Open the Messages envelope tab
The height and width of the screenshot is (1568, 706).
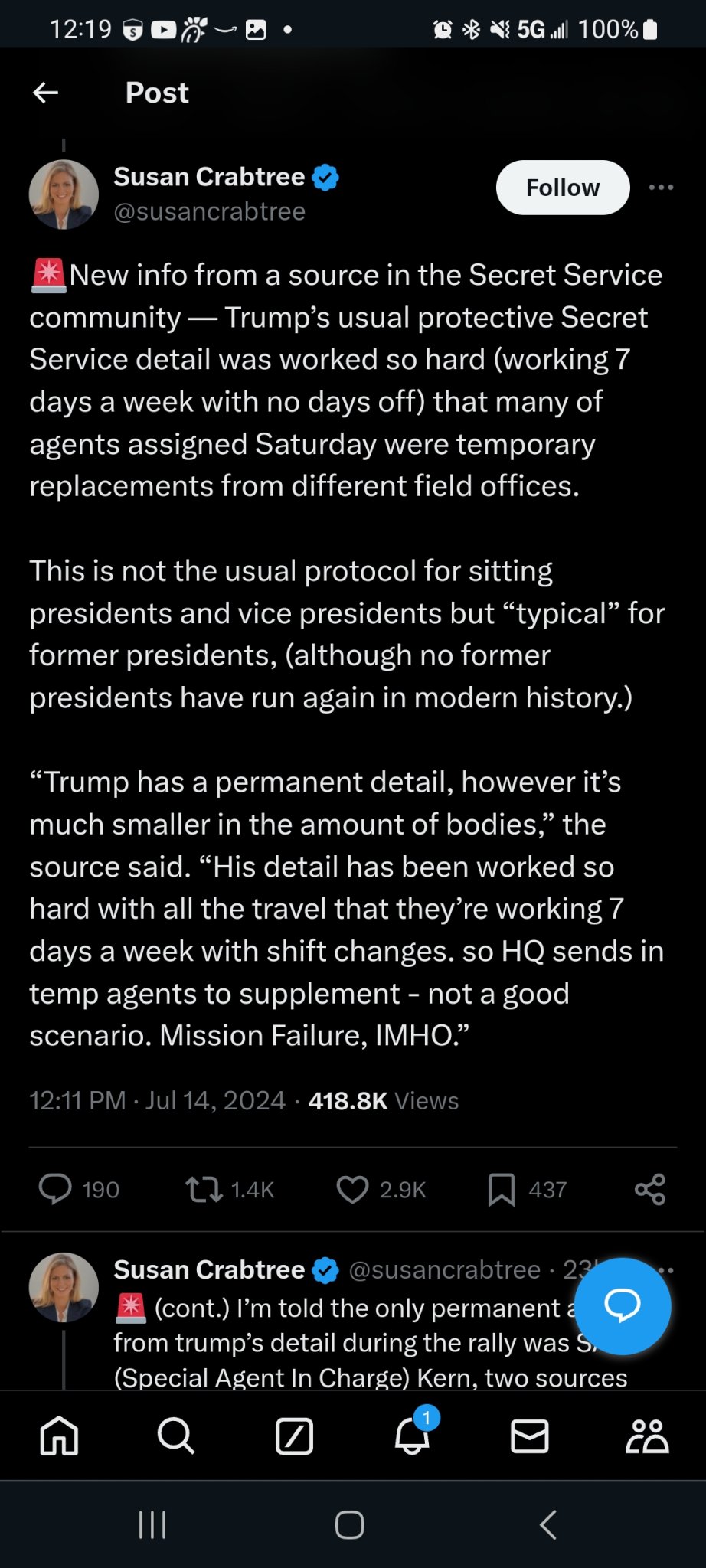[x=529, y=1436]
